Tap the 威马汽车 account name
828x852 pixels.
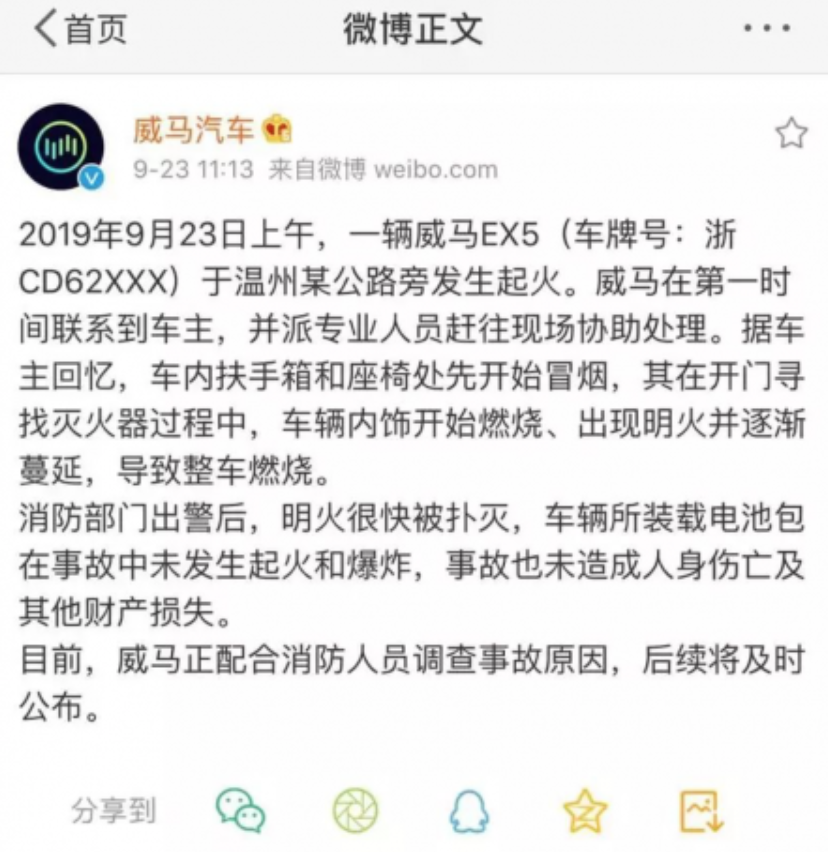[x=195, y=129]
